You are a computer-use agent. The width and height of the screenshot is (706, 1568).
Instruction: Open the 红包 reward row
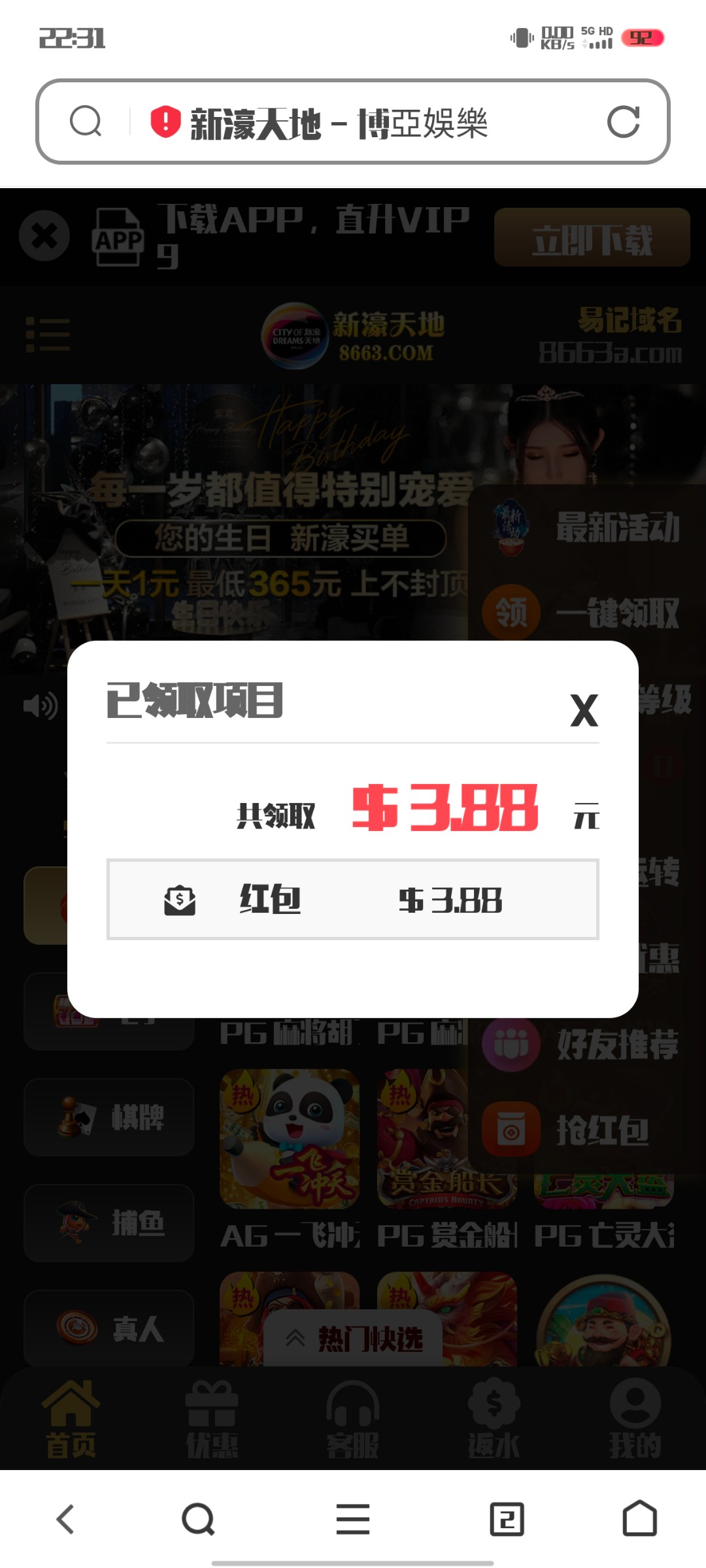(352, 900)
